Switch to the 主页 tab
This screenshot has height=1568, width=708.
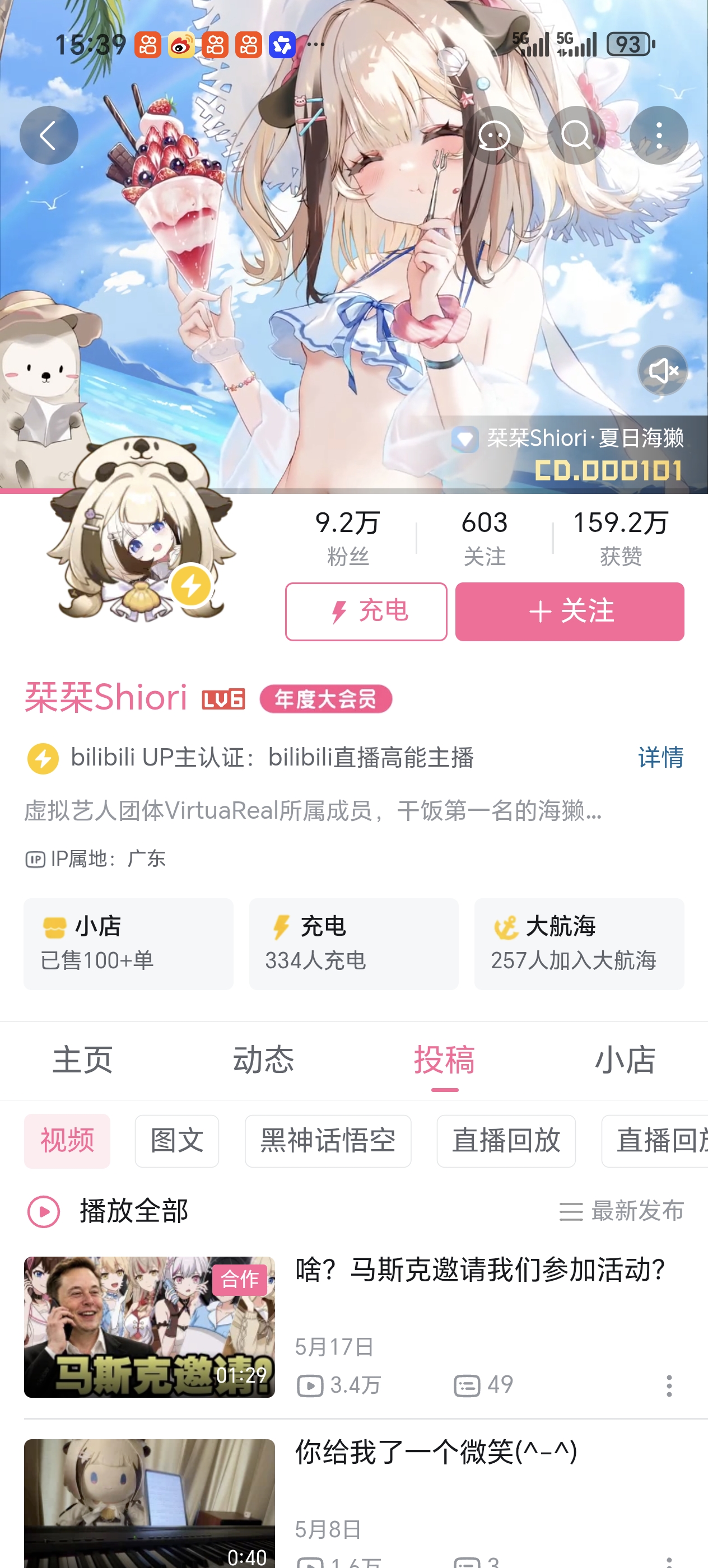click(x=83, y=1060)
